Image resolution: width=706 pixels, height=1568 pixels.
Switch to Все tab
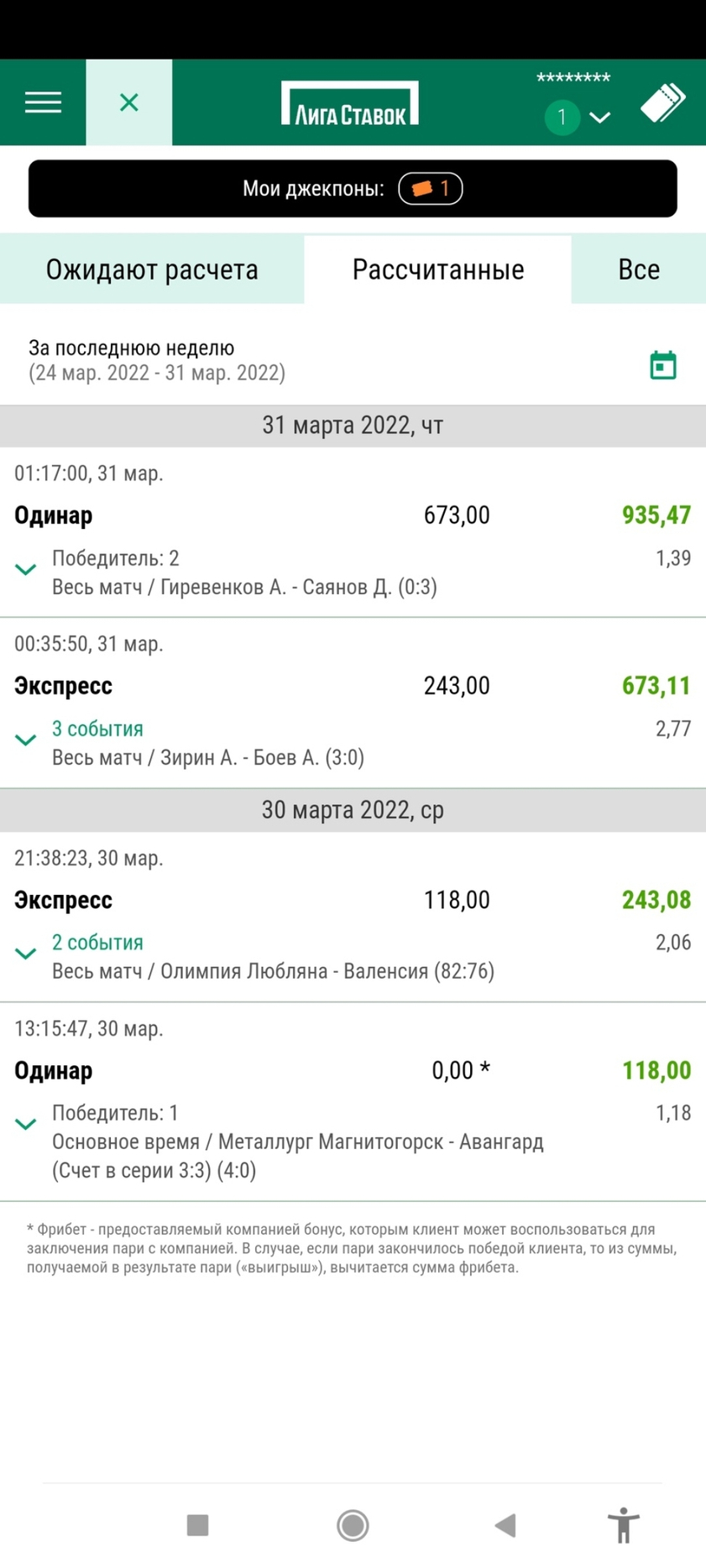(639, 269)
